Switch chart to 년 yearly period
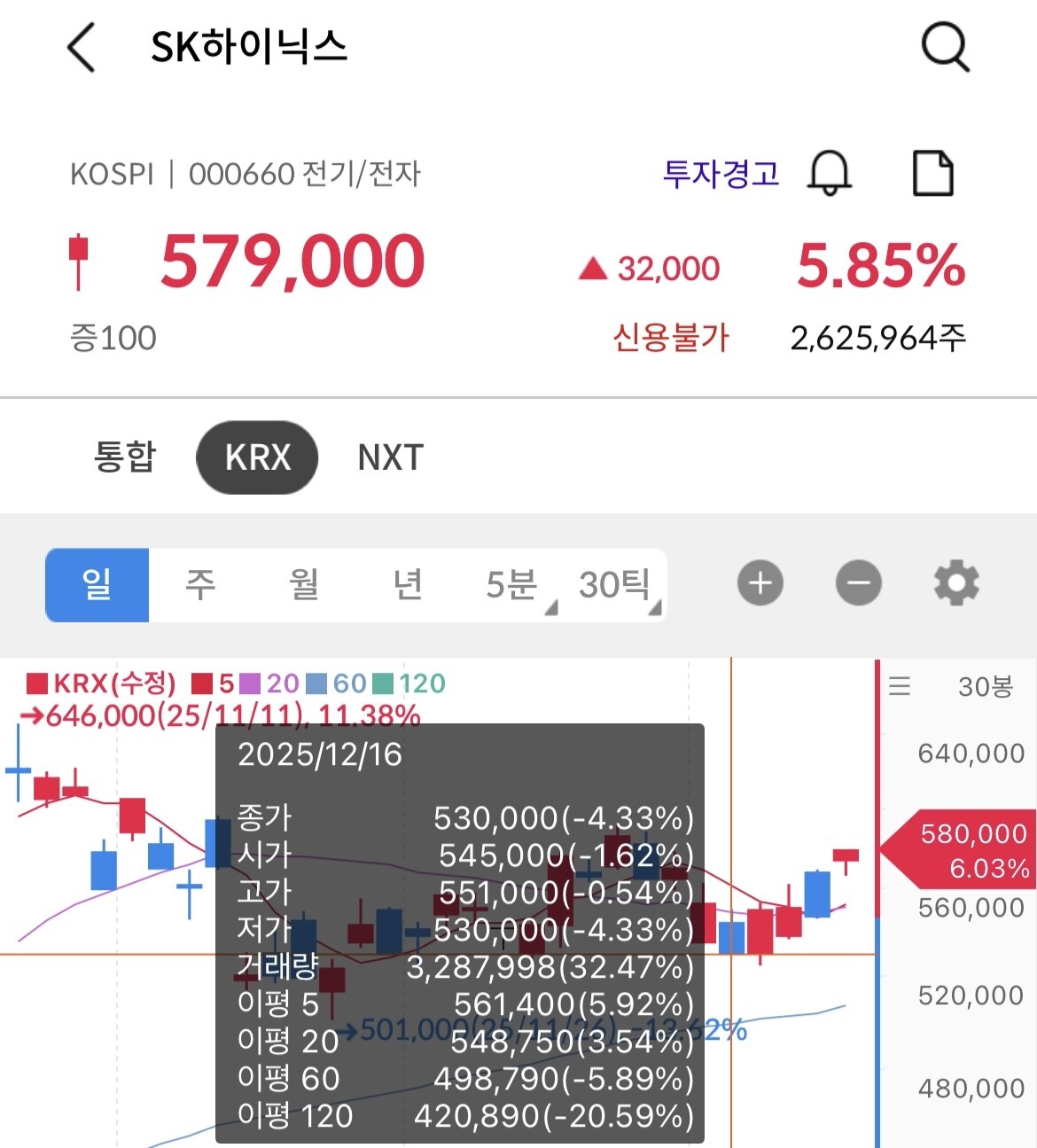 coord(408,585)
